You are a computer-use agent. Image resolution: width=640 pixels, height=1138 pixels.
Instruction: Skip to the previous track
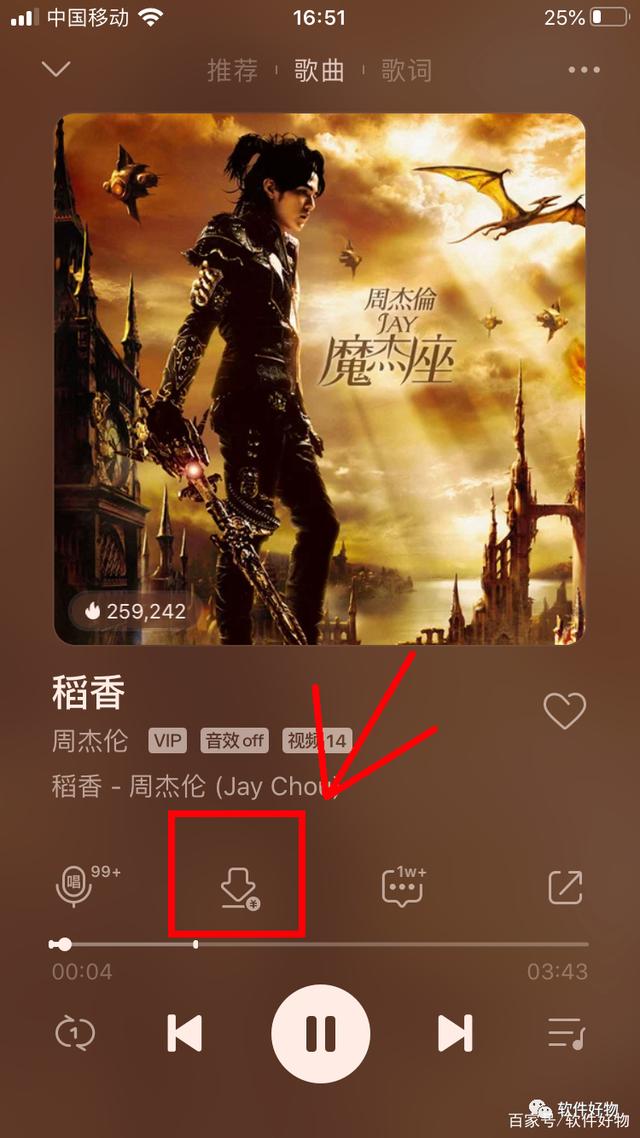(185, 1033)
